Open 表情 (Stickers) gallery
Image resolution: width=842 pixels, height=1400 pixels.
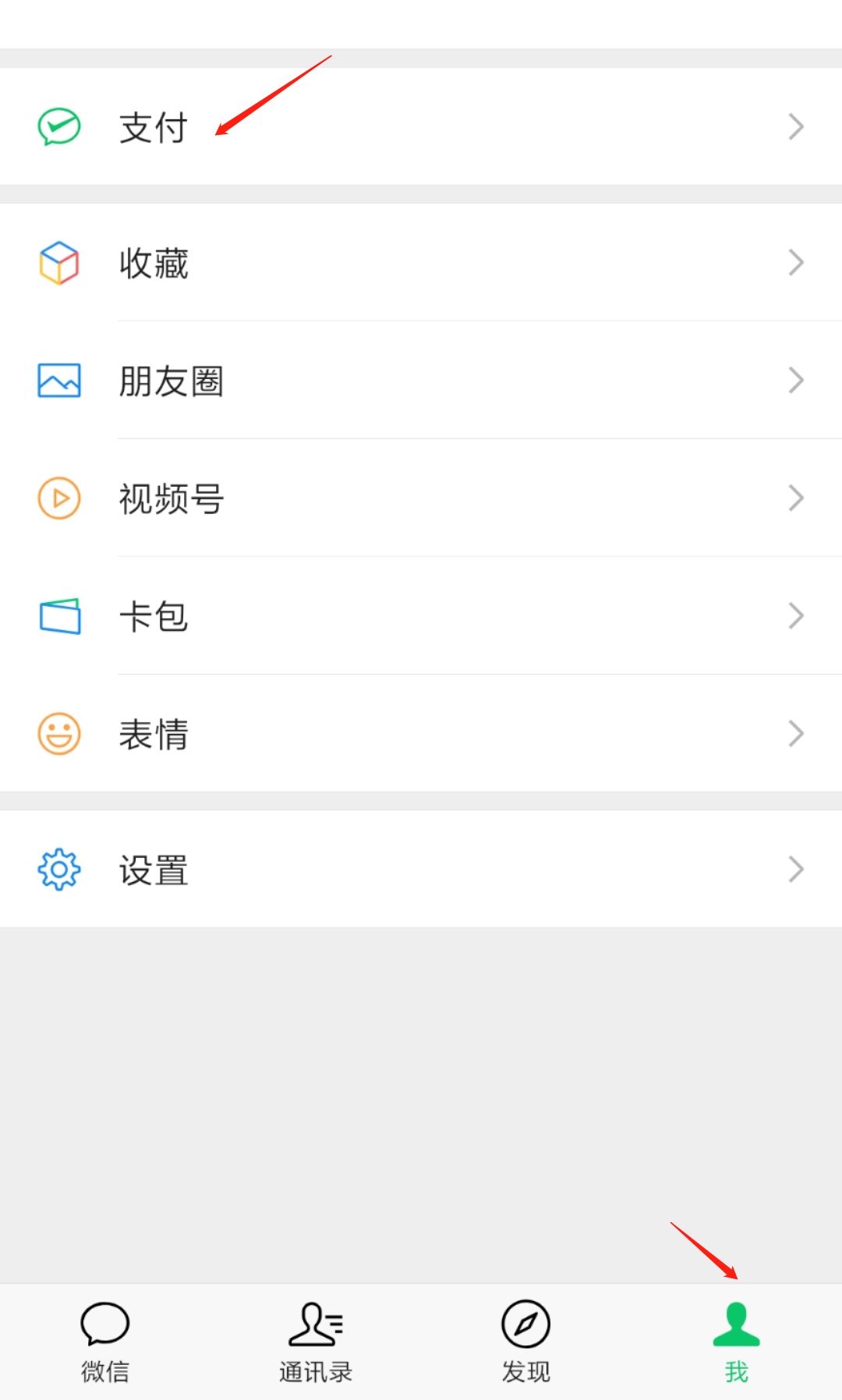pos(421,734)
